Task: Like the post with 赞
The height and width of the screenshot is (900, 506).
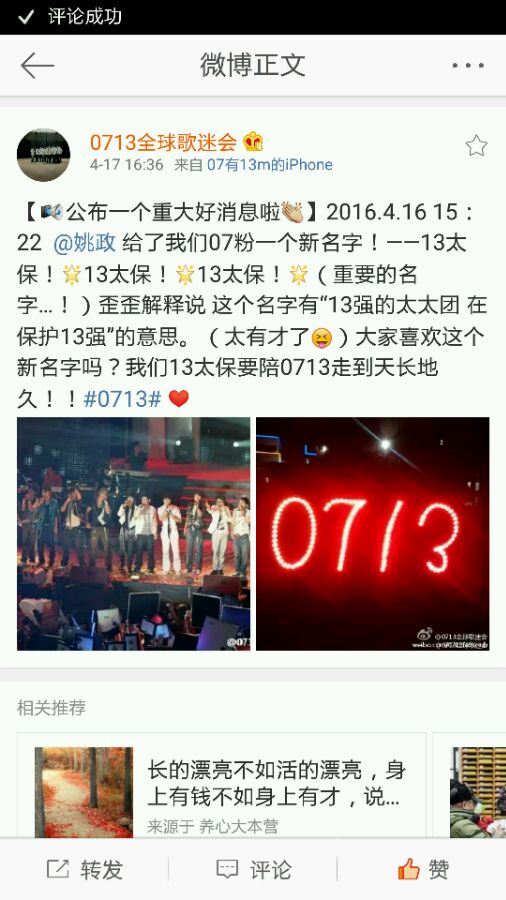Action: pyautogui.click(x=423, y=870)
